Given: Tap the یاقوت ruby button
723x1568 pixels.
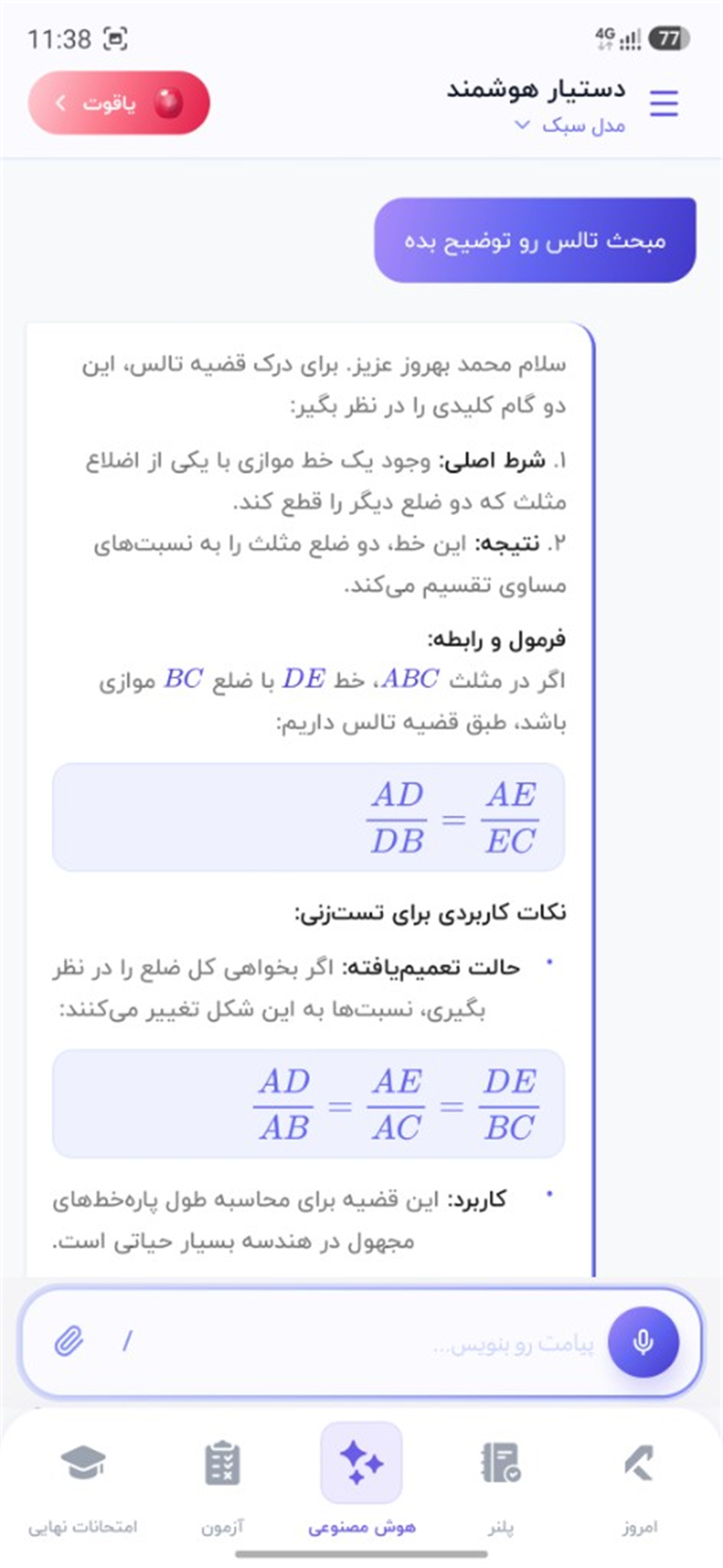Looking at the screenshot, I should [x=119, y=103].
